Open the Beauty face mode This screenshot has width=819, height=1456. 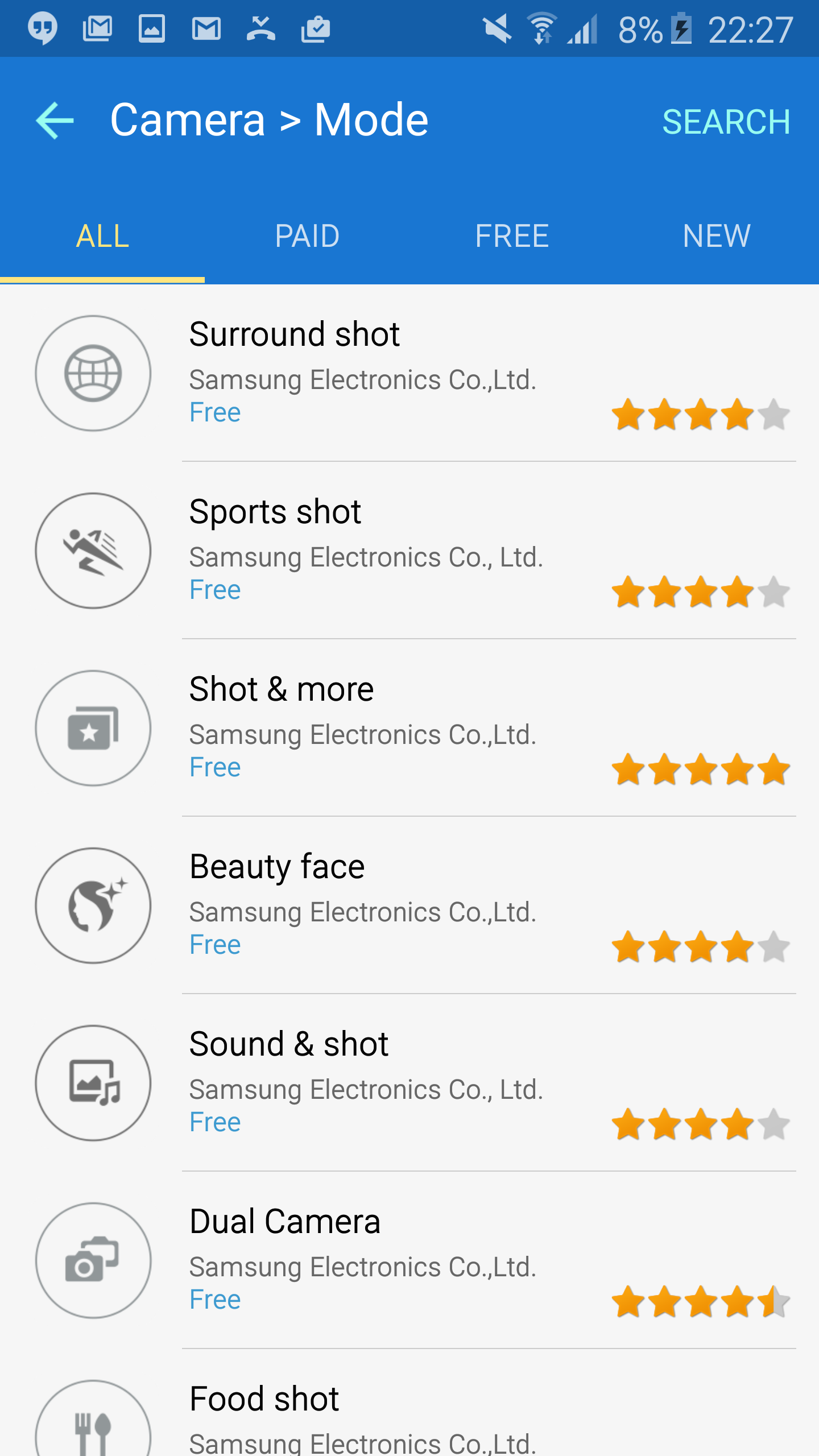click(x=409, y=905)
